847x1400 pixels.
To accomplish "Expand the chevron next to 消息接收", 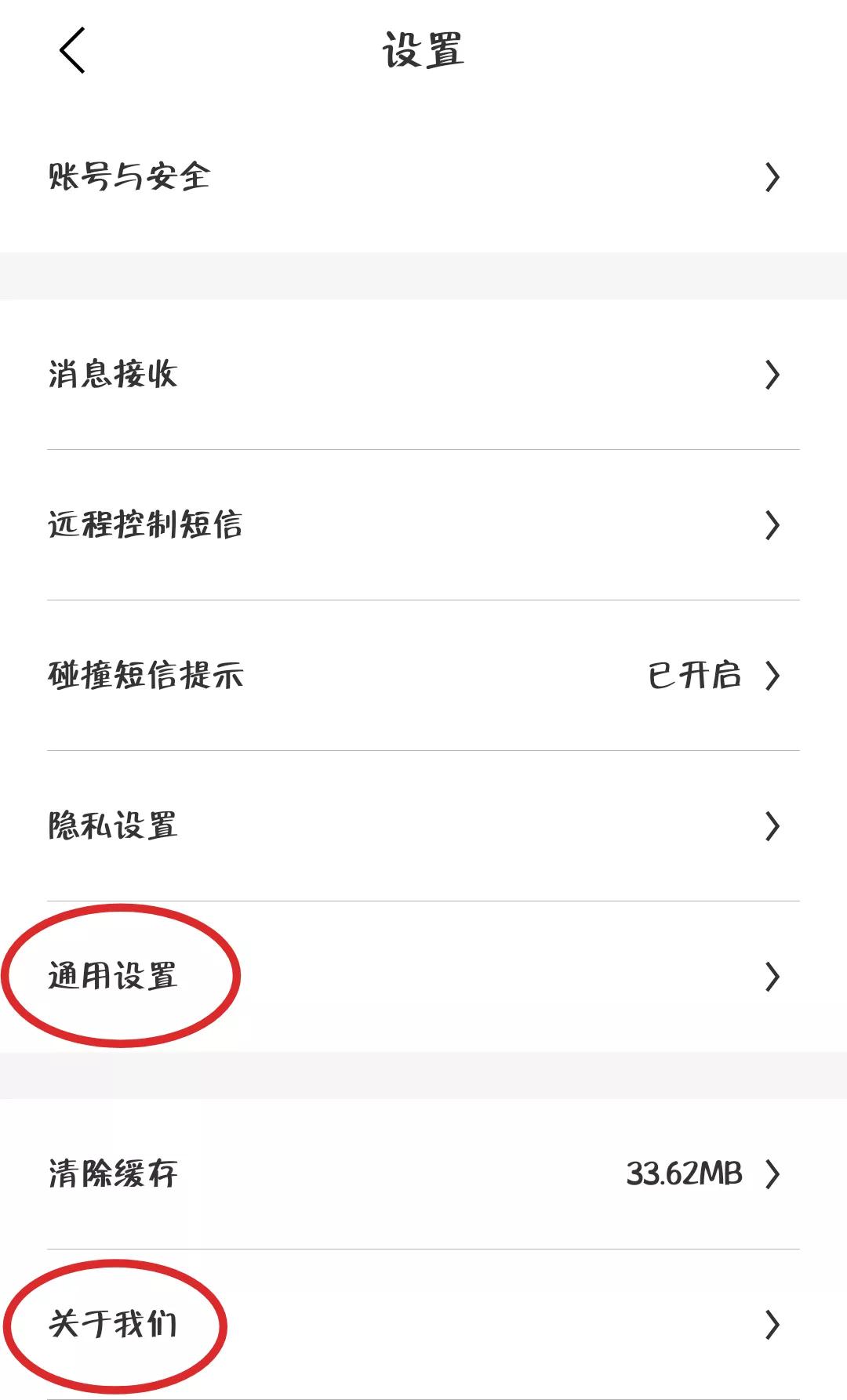I will click(x=772, y=376).
